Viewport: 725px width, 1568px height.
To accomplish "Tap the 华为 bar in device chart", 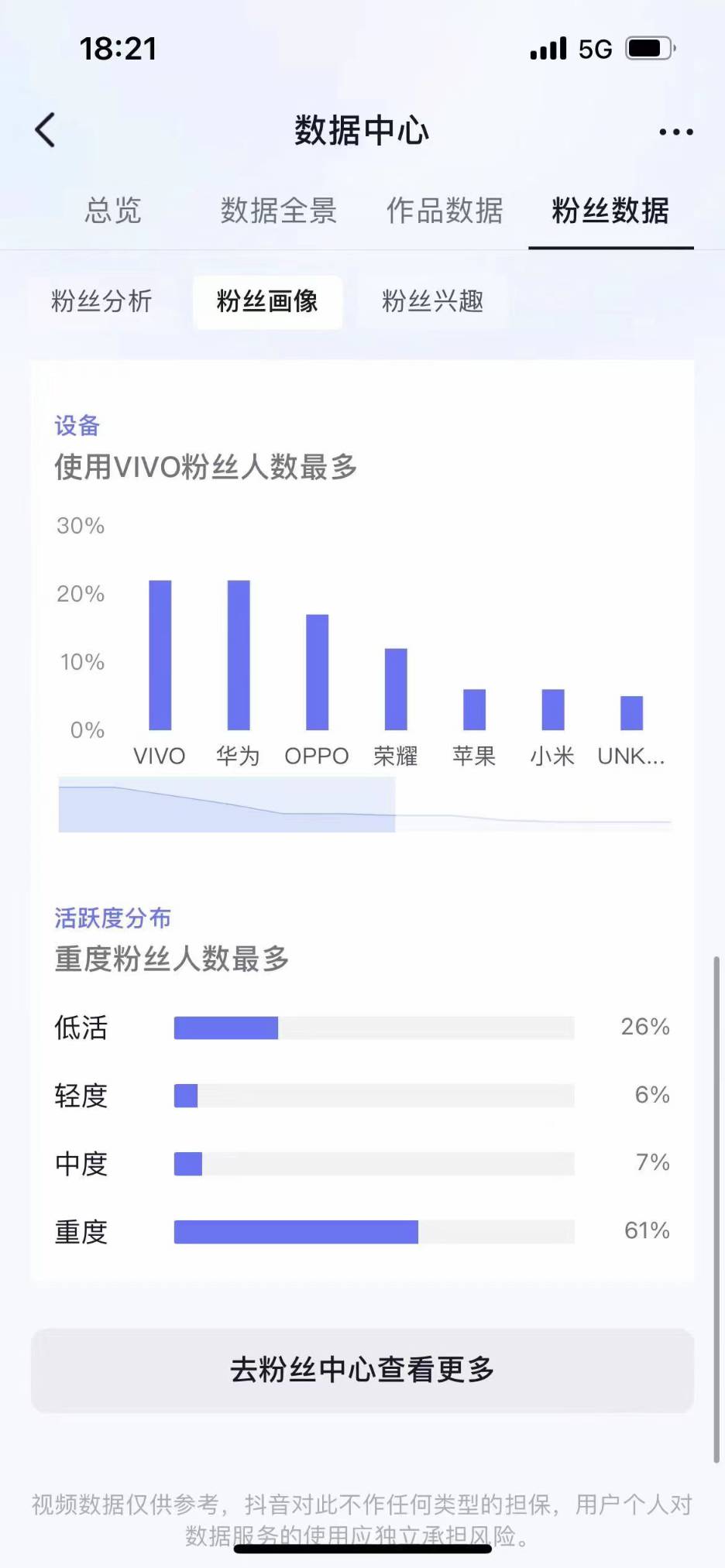I will click(239, 655).
